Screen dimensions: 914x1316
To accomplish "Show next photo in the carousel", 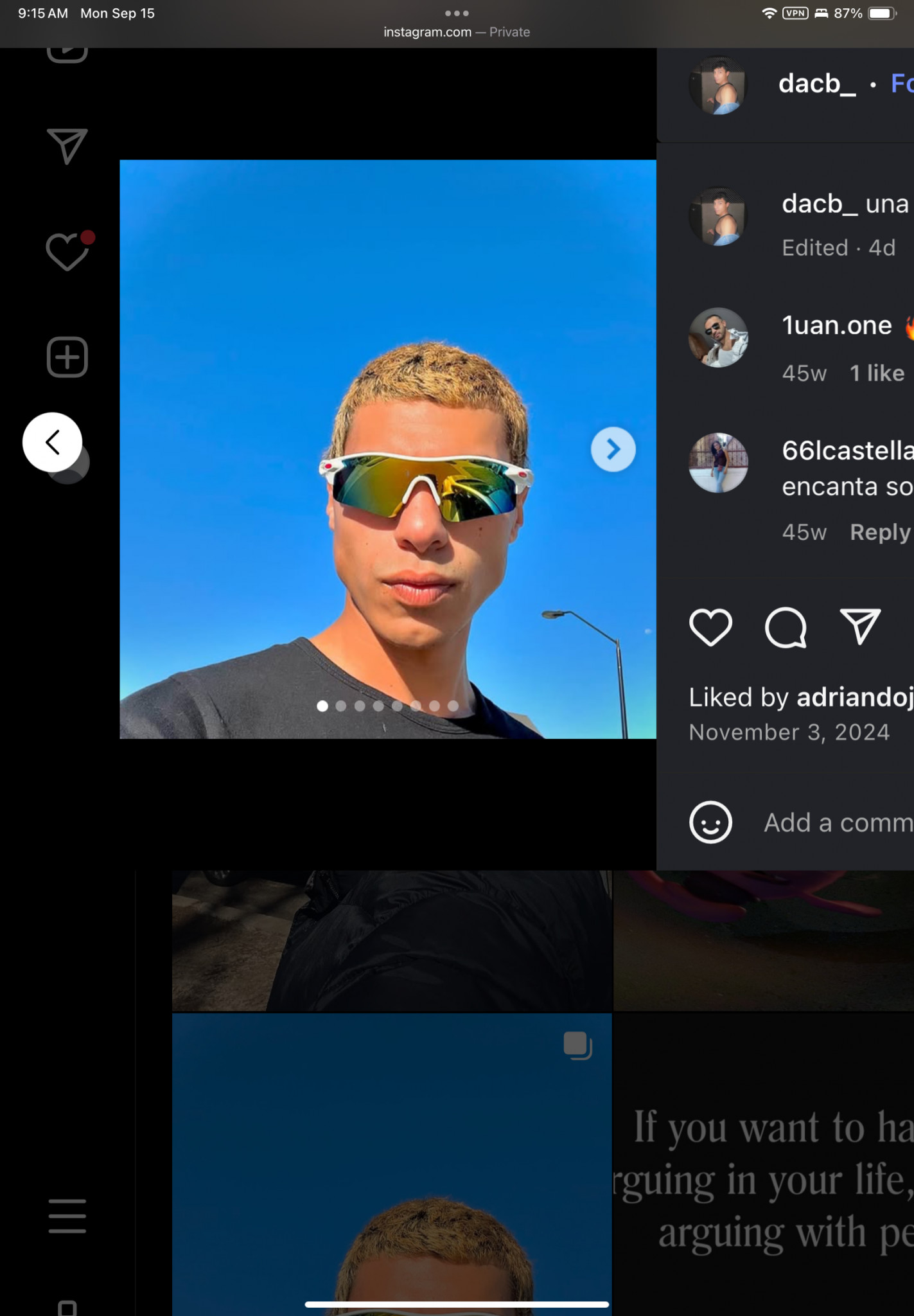I will coord(613,449).
